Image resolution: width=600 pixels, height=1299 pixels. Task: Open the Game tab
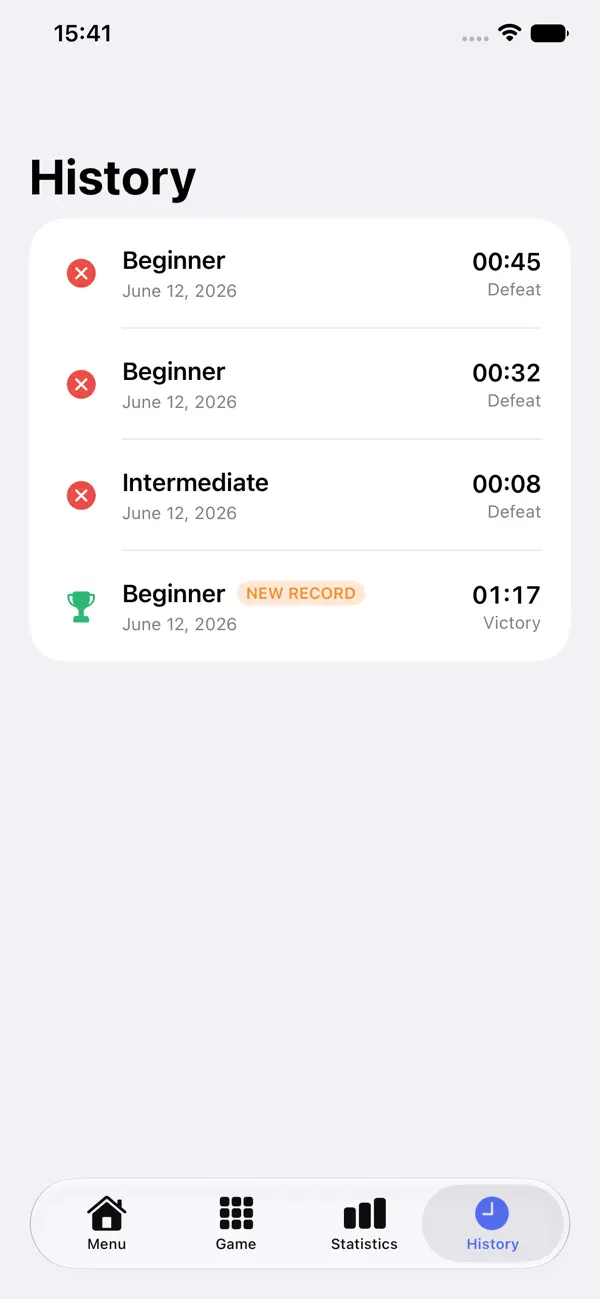(236, 1224)
